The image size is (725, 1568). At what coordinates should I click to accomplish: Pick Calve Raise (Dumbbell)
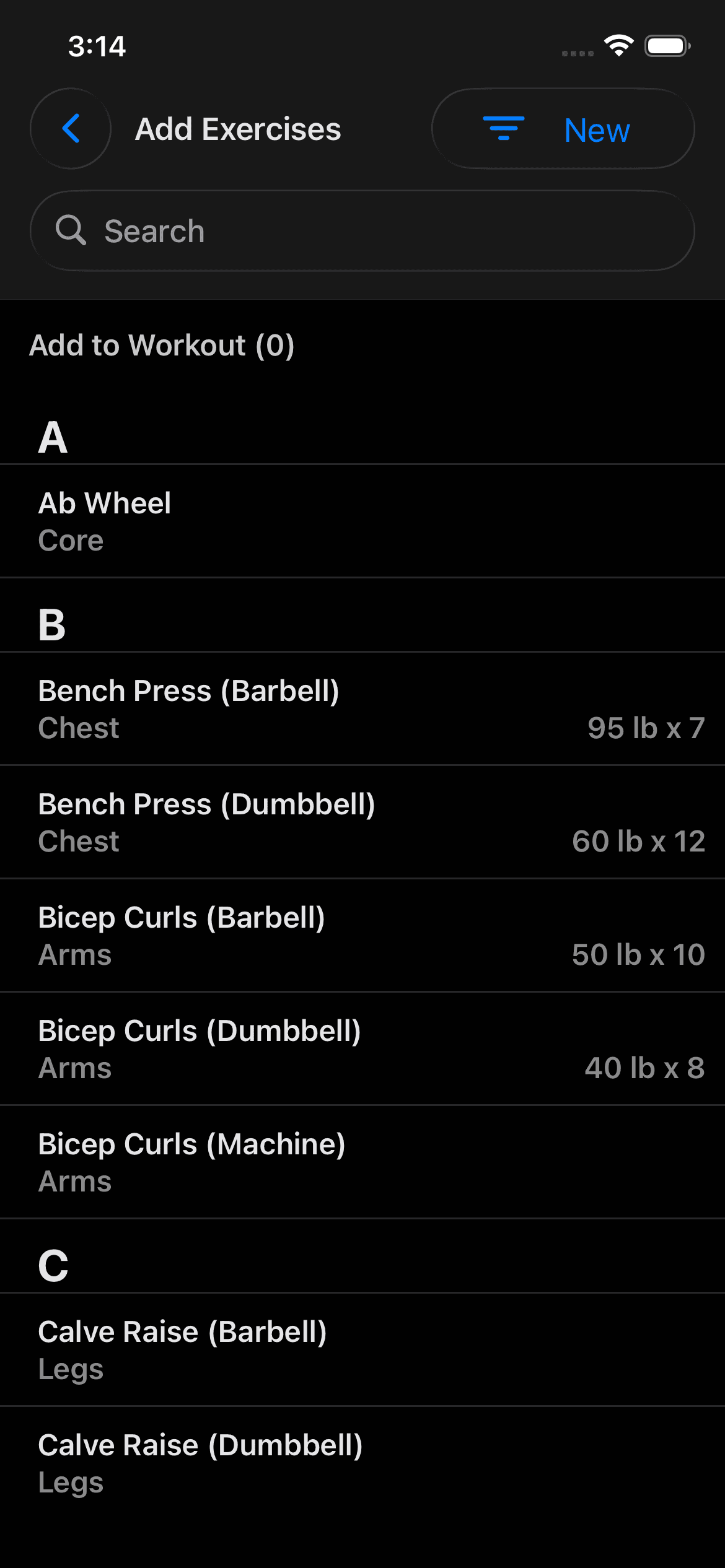362,1463
